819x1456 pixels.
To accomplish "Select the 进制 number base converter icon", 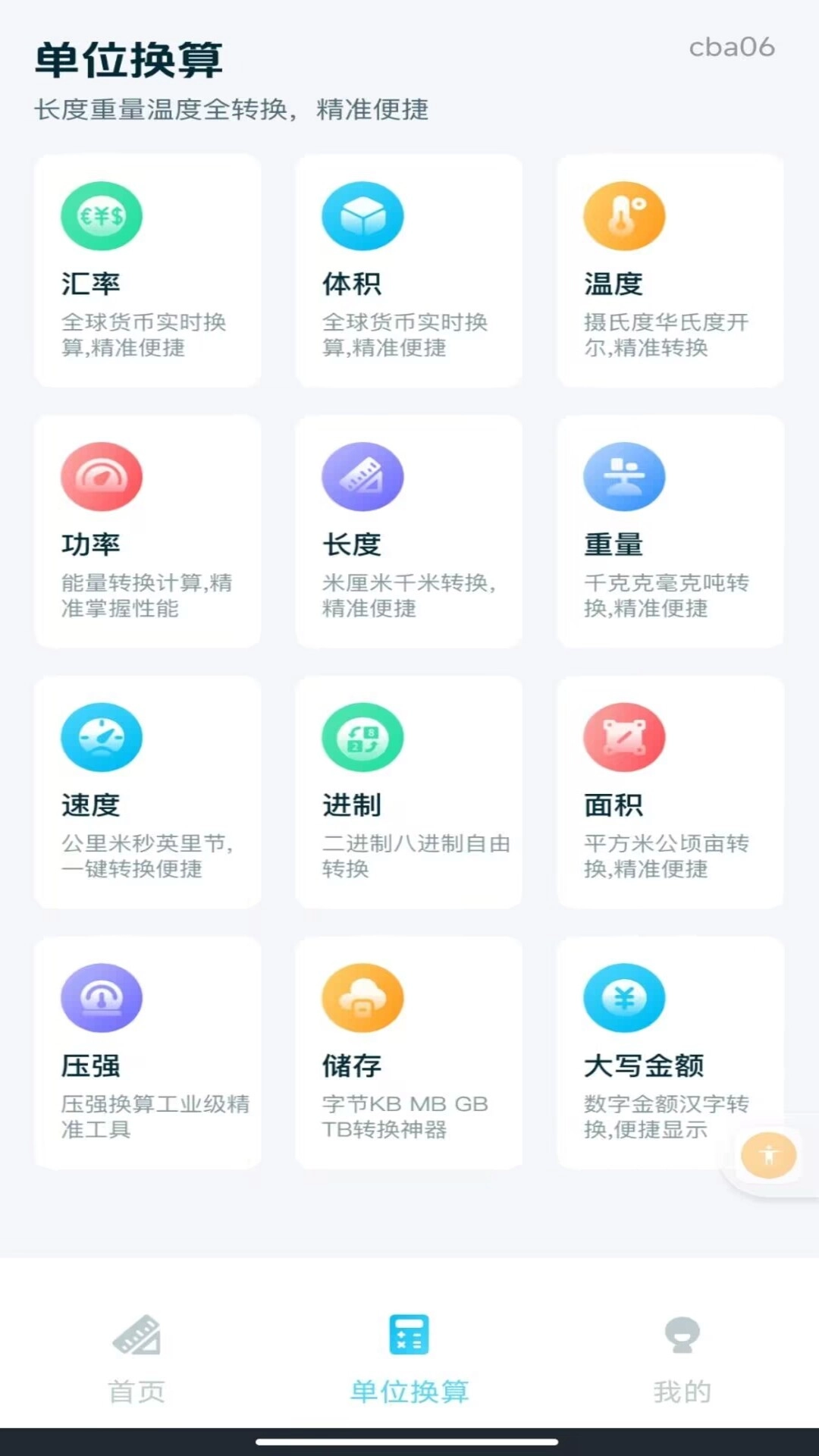I will pyautogui.click(x=362, y=737).
